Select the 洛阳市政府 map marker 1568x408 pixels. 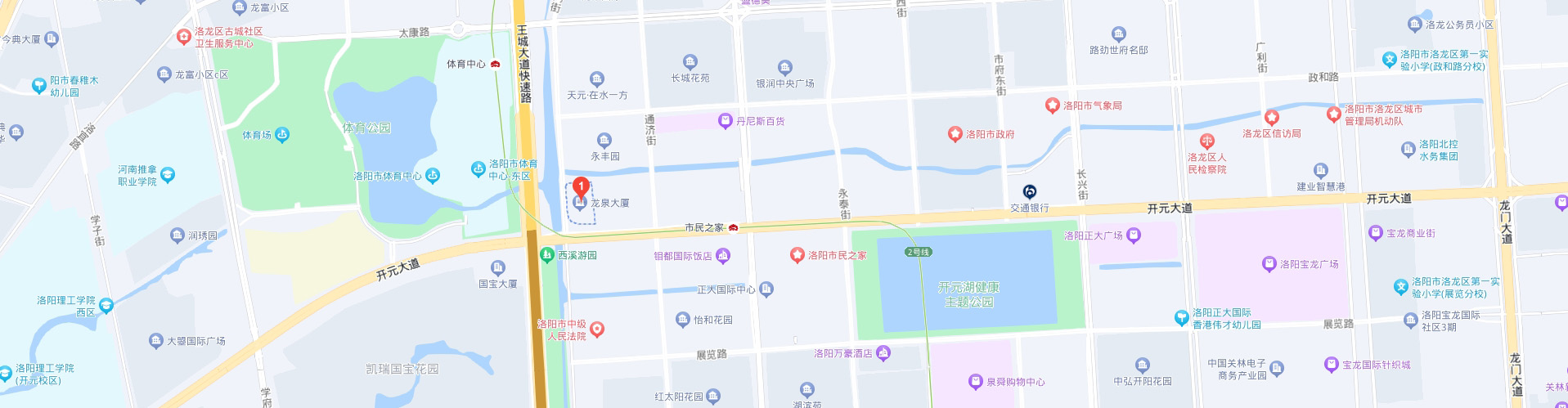point(955,134)
